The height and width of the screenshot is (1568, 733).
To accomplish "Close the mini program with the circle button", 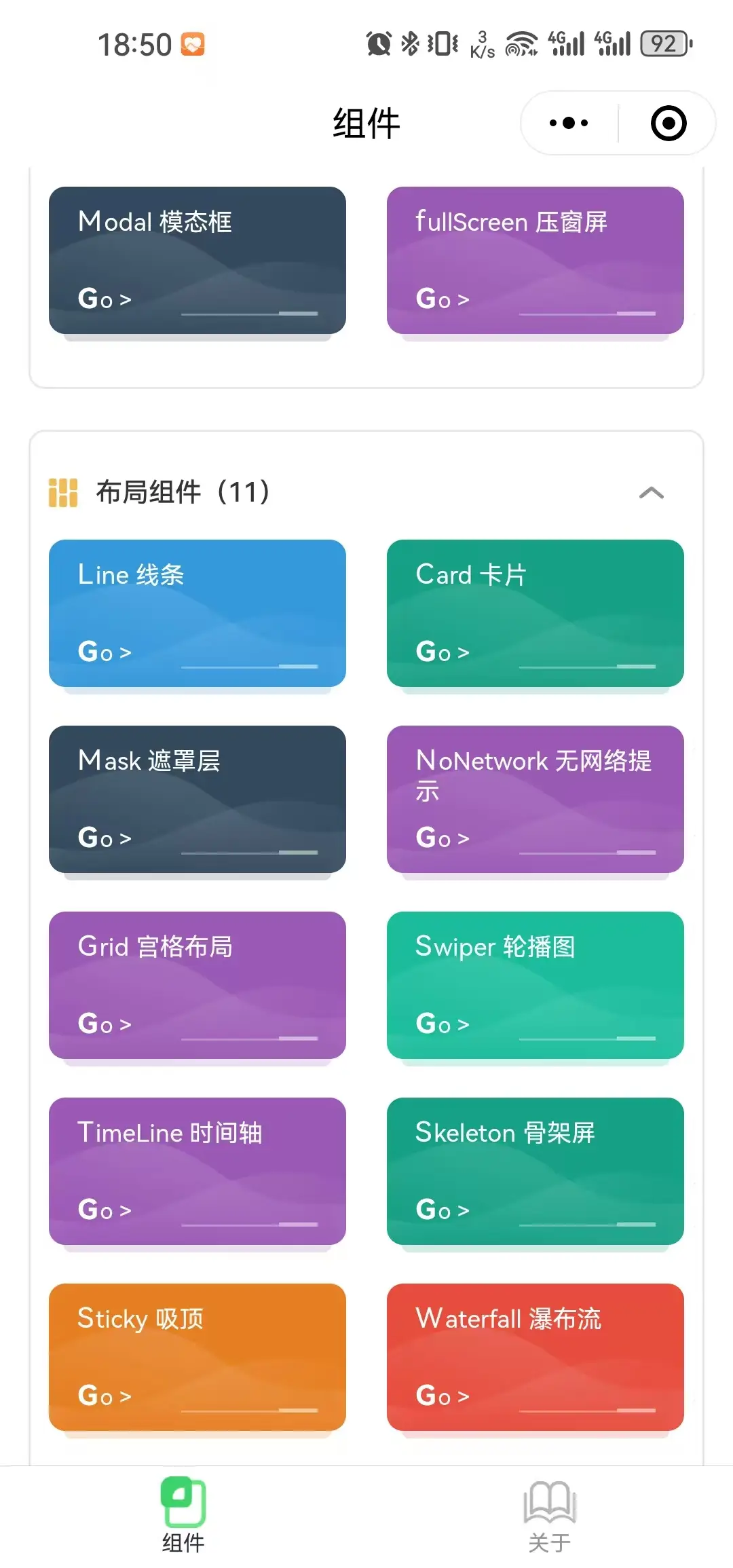I will point(668,123).
